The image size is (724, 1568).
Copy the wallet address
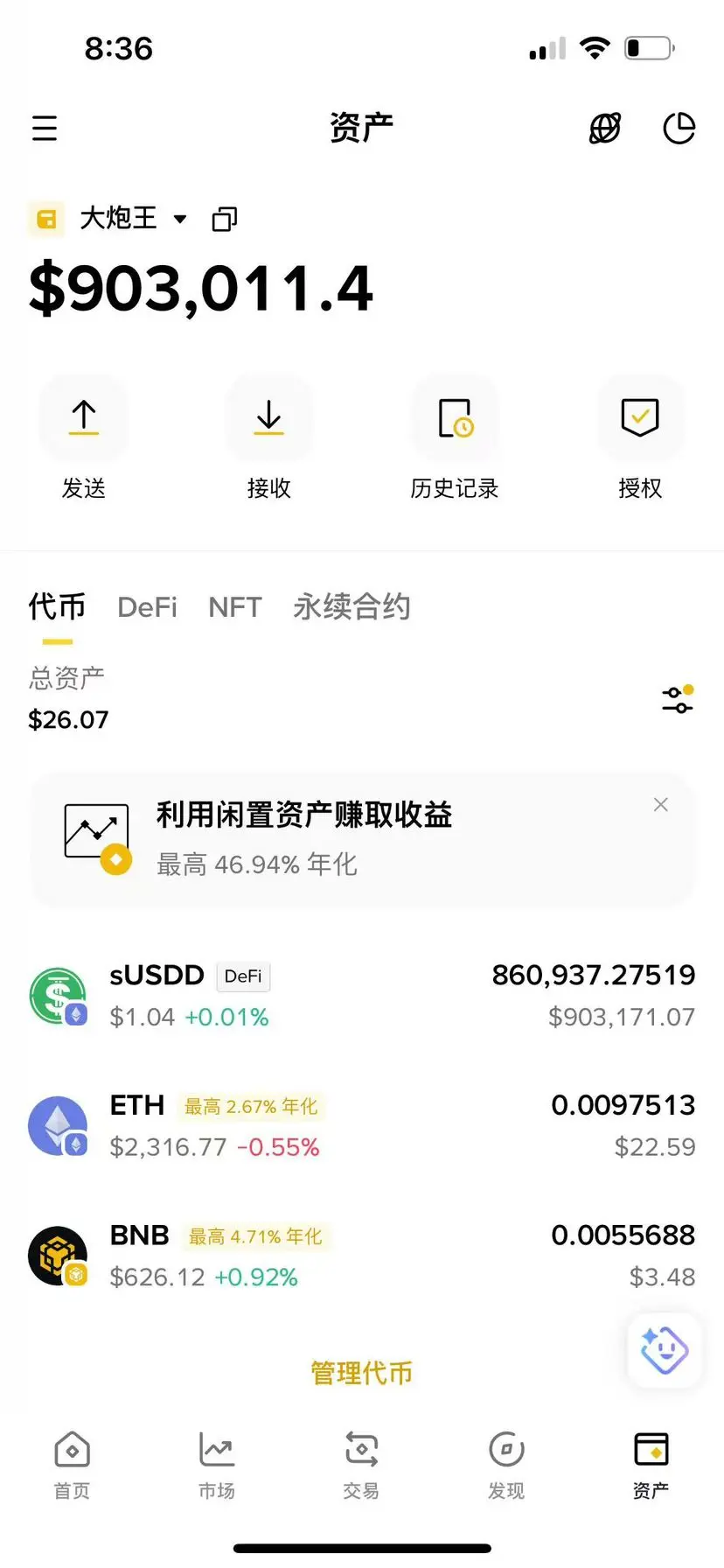pyautogui.click(x=225, y=219)
